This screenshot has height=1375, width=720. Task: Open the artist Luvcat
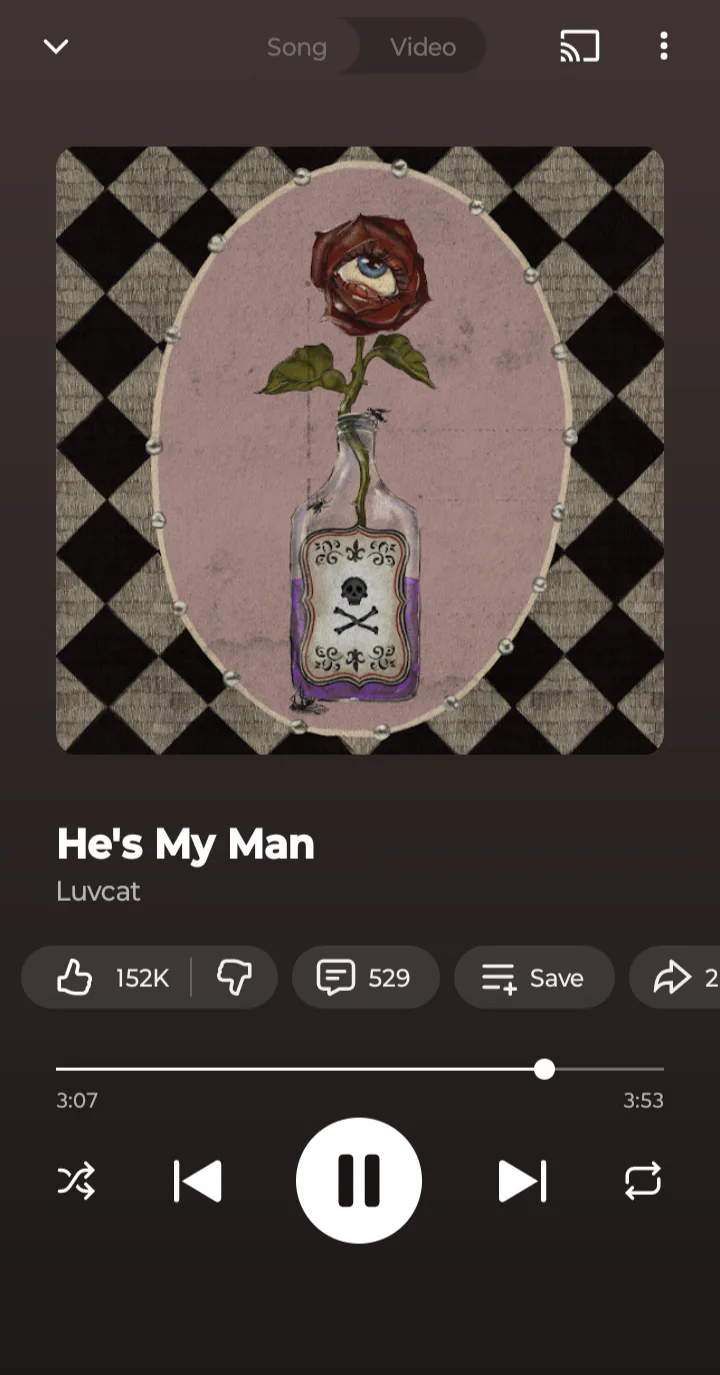point(98,891)
